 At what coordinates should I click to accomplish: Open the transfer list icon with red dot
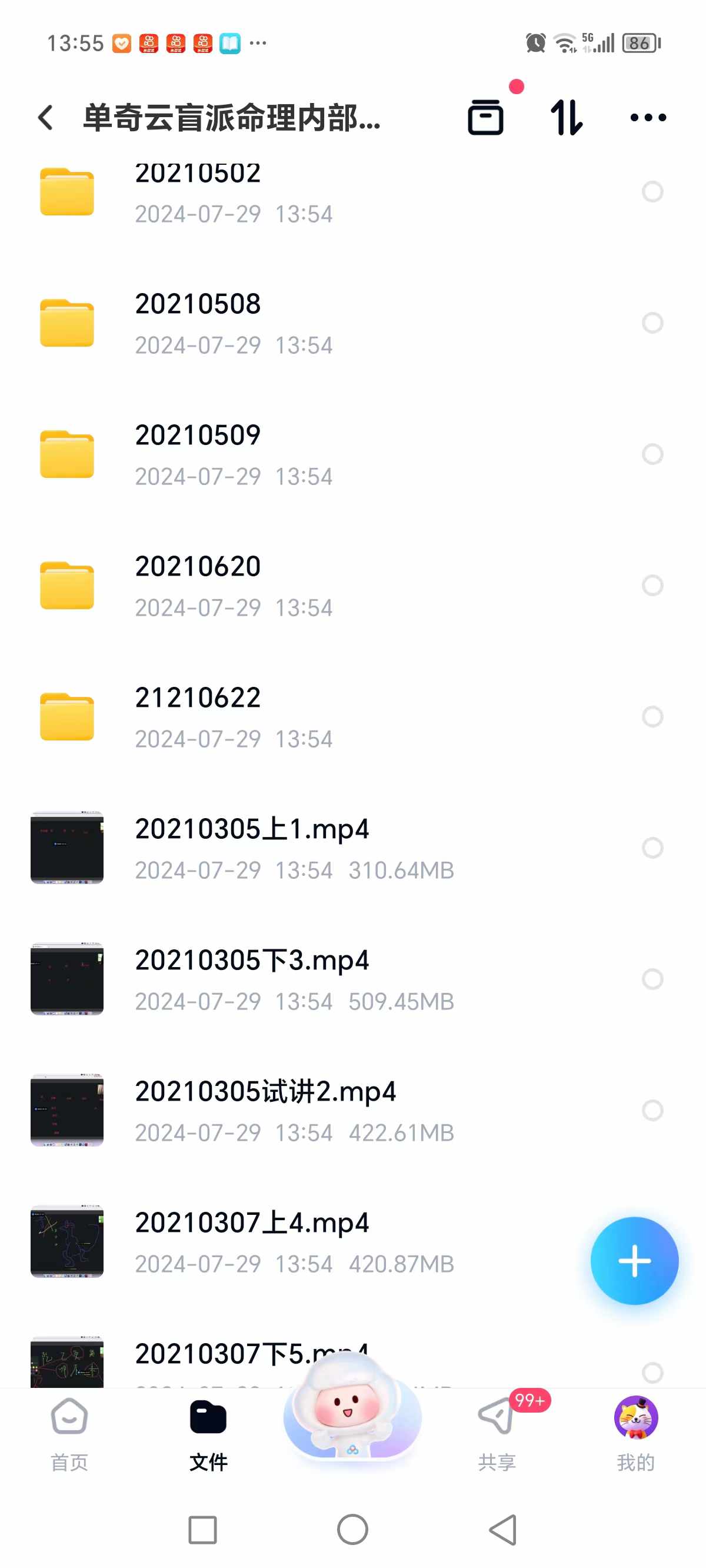tap(485, 117)
